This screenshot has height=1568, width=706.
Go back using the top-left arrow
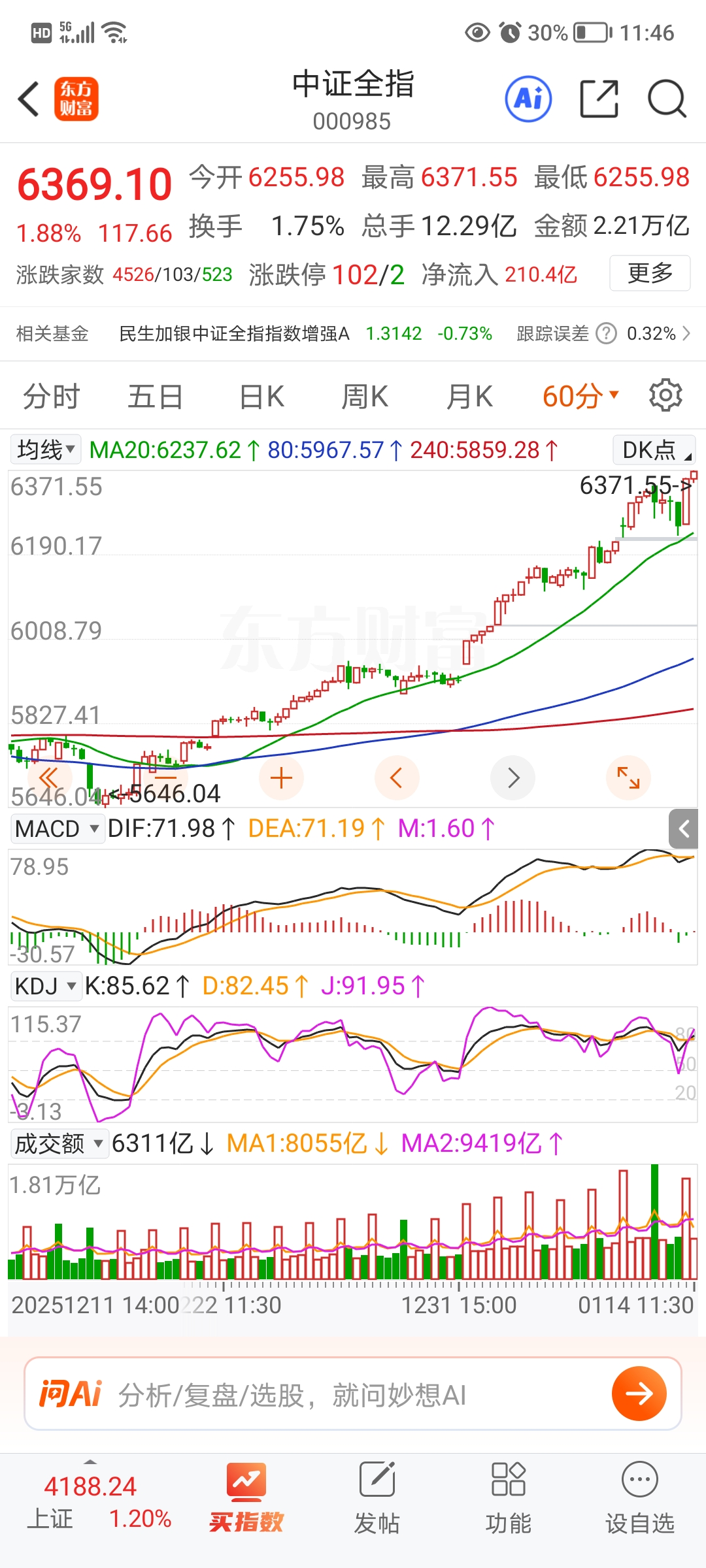coord(29,99)
